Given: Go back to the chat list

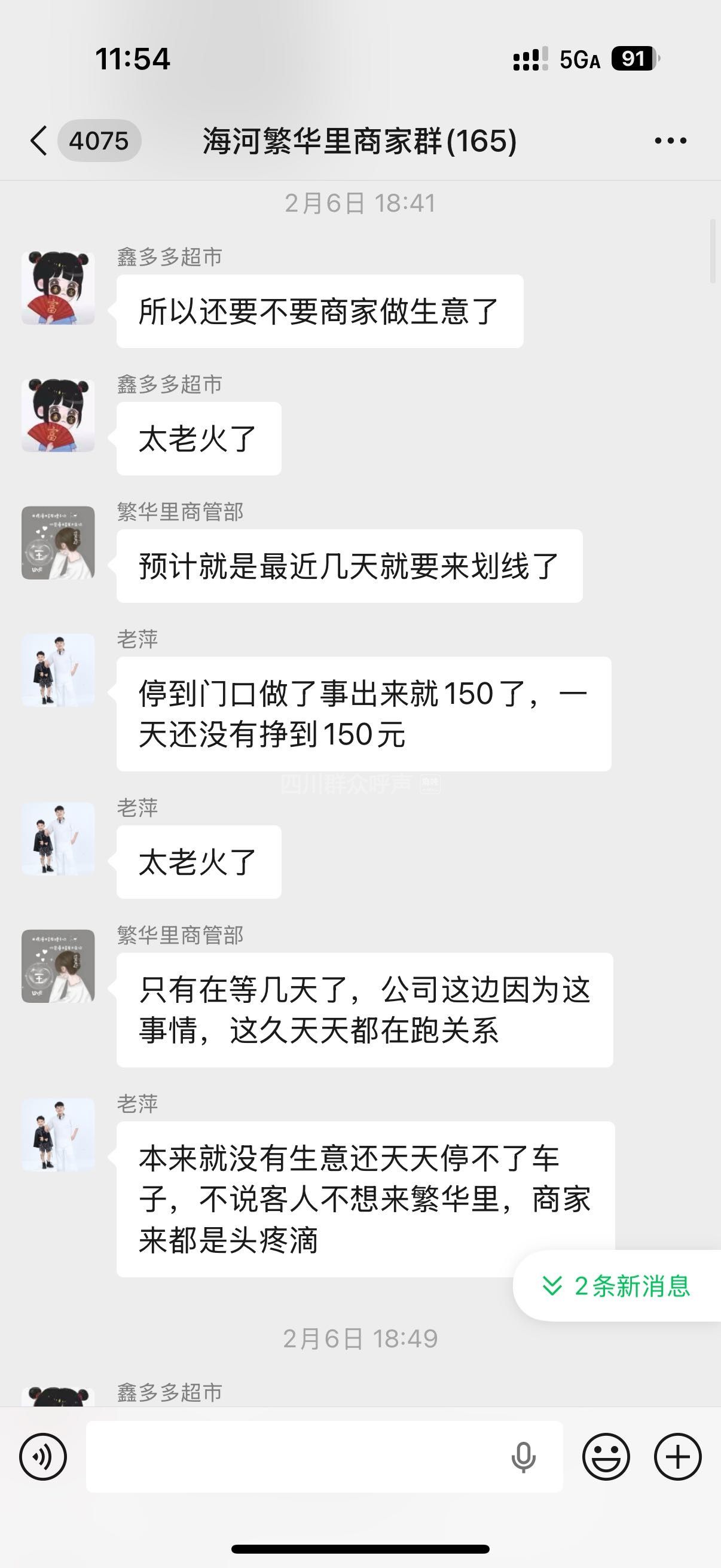Looking at the screenshot, I should click(x=39, y=141).
